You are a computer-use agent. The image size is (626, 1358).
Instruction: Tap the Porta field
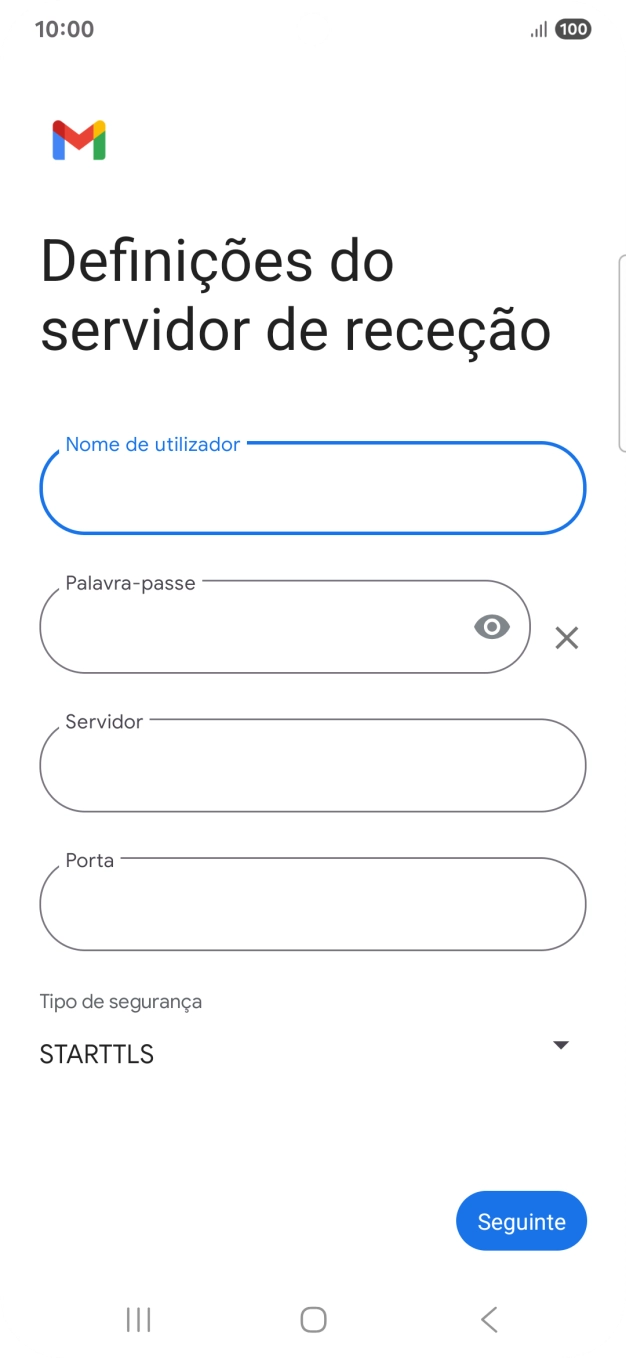point(312,904)
